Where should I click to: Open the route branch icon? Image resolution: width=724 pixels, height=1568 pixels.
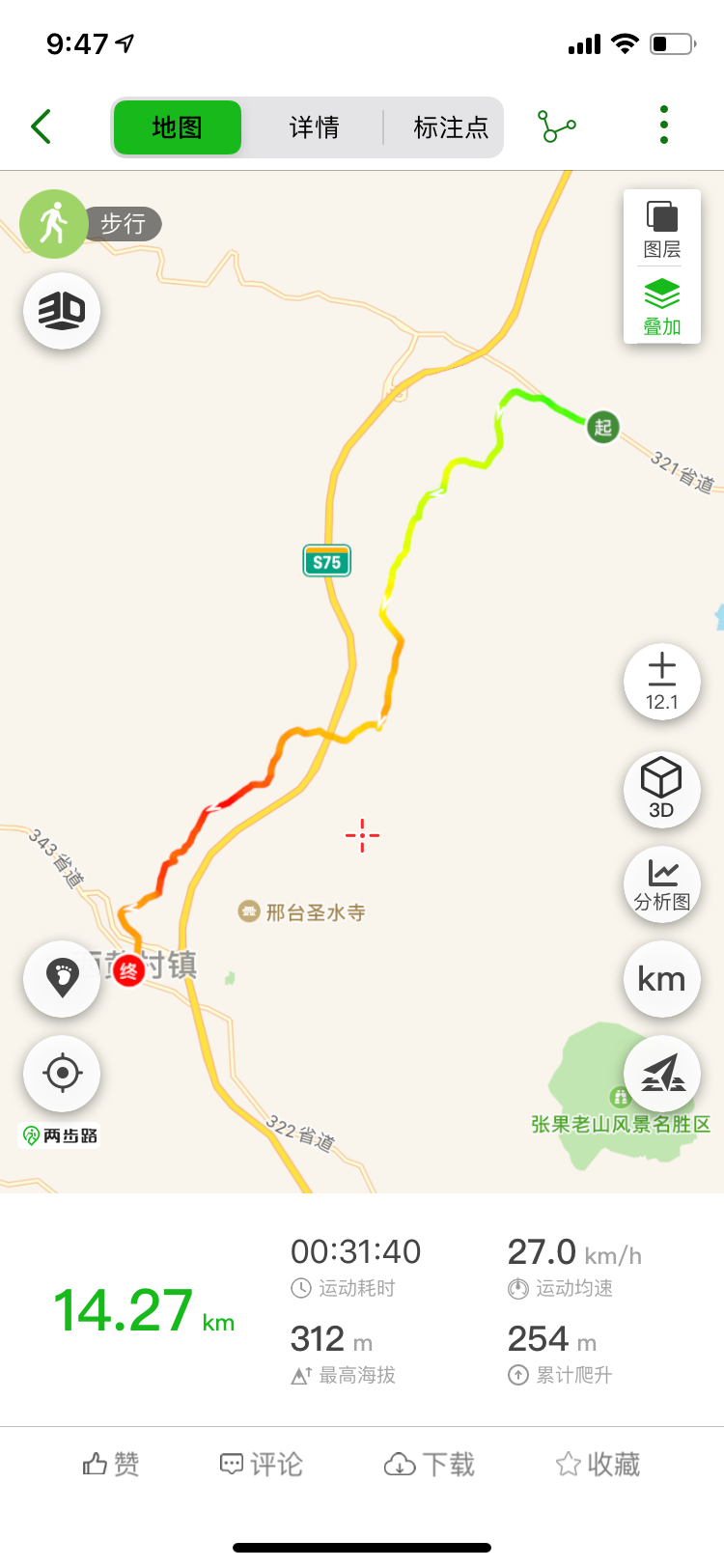point(557,126)
